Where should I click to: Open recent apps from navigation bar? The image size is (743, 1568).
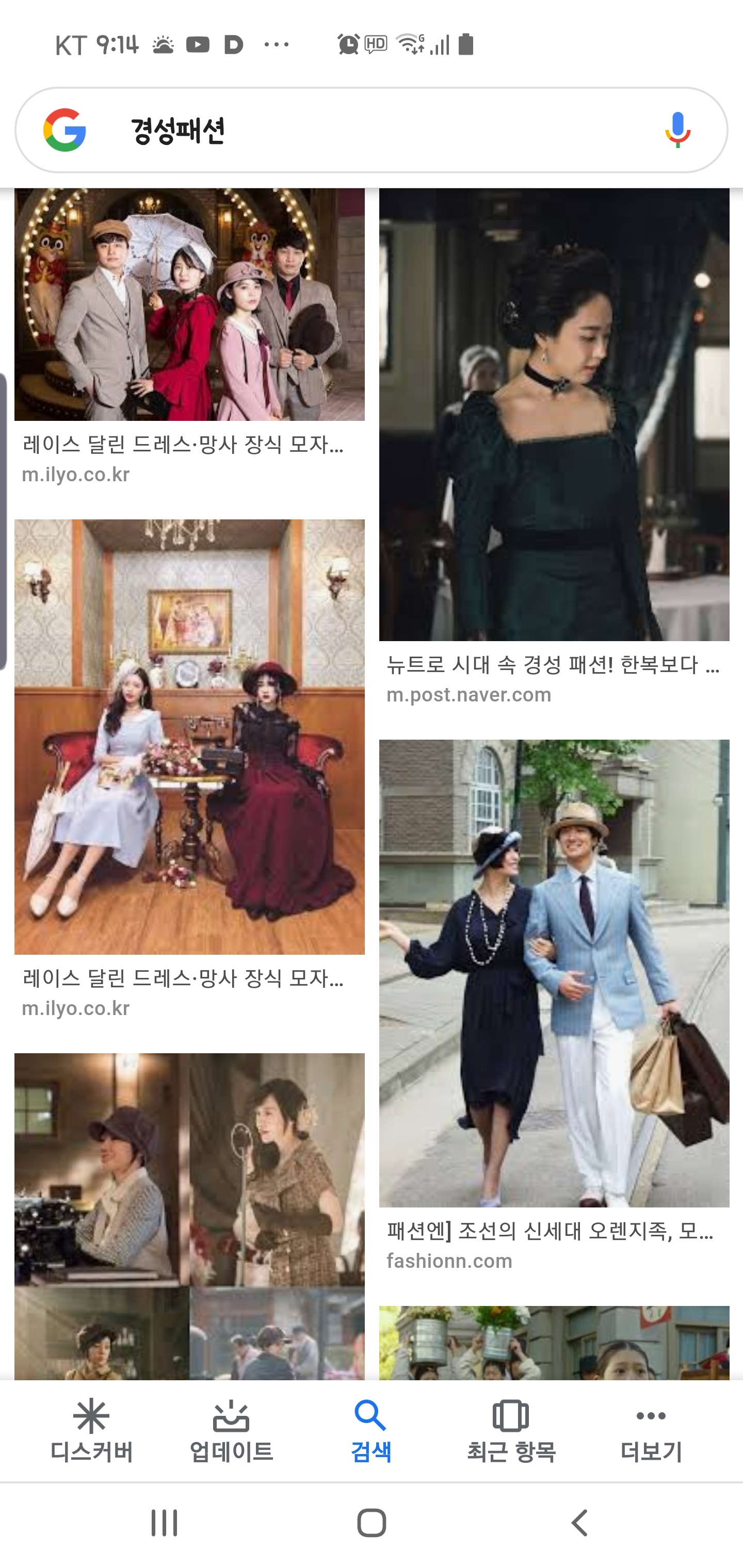coord(164,1523)
